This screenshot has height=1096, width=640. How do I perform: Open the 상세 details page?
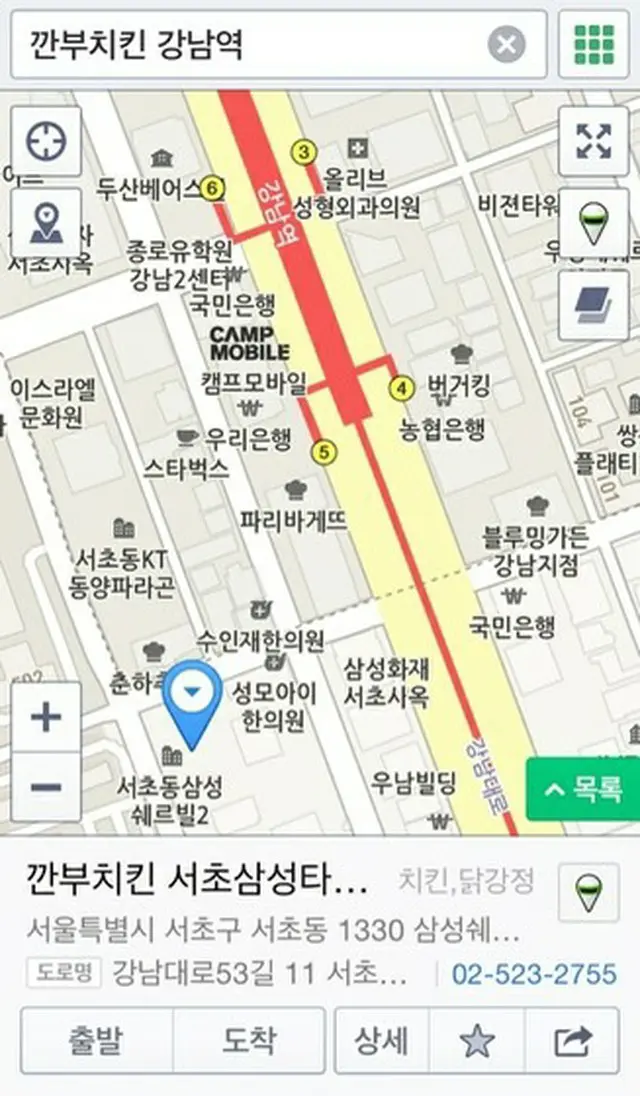tap(381, 1041)
